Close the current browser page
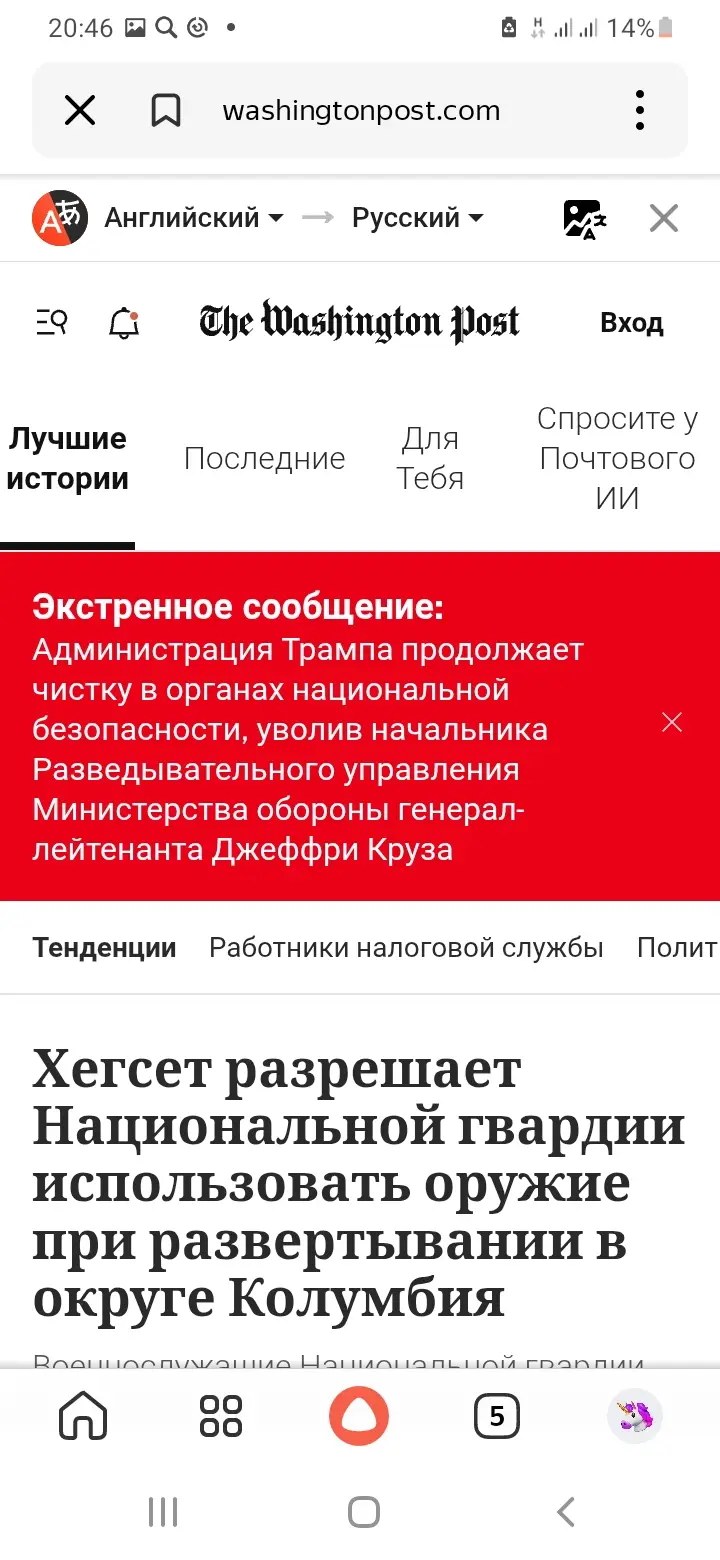 [80, 110]
